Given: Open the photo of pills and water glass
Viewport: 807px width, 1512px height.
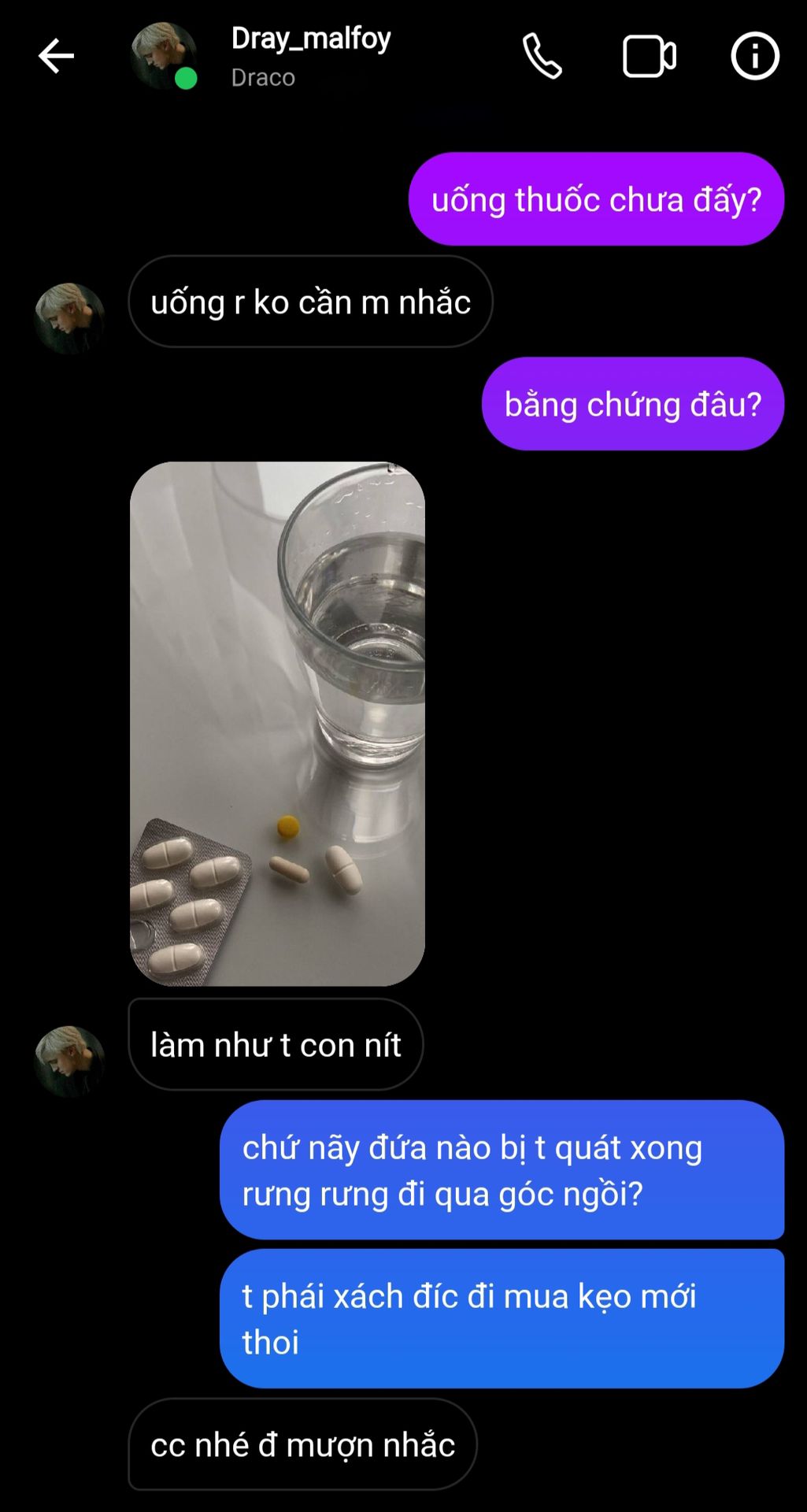Looking at the screenshot, I should pyautogui.click(x=277, y=724).
